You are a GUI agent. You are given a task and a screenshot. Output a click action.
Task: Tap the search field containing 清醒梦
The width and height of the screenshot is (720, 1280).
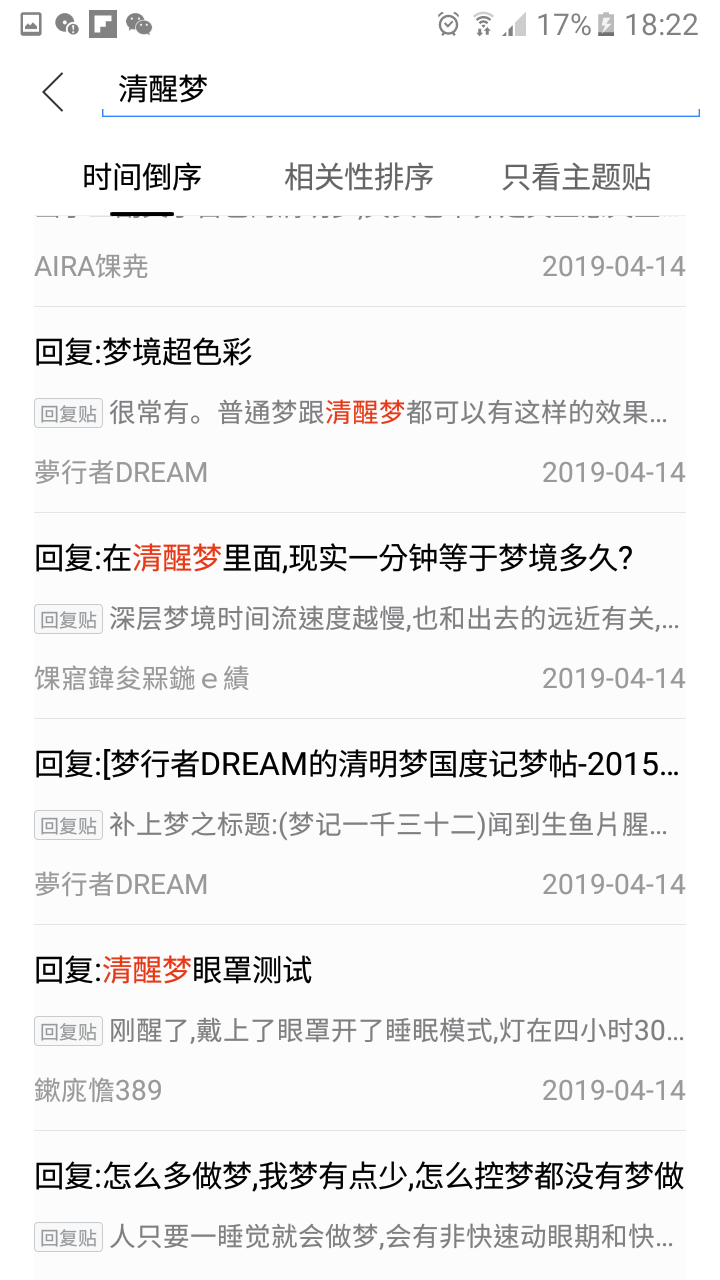[x=400, y=90]
